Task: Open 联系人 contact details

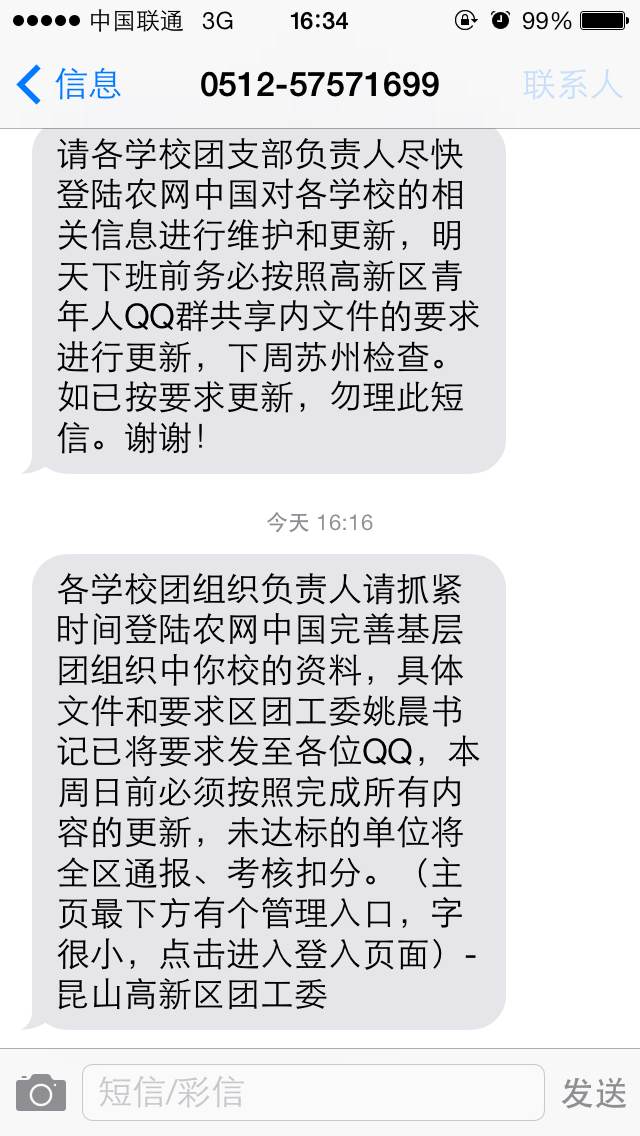Action: [x=573, y=85]
